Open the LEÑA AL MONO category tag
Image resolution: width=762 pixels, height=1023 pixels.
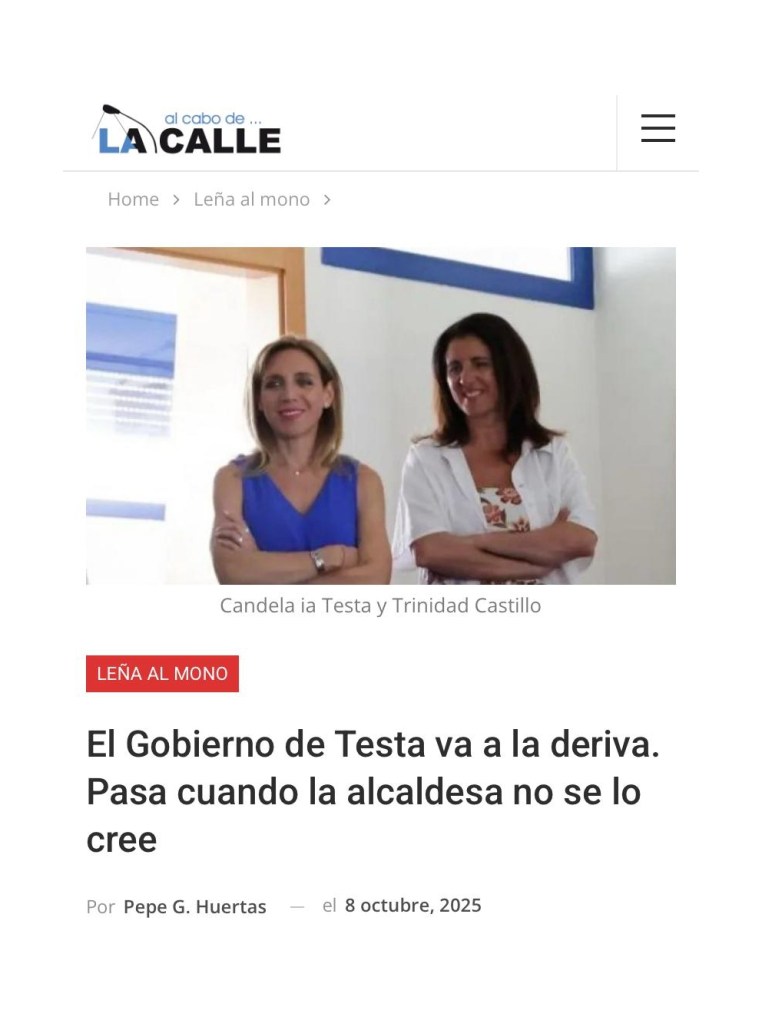pos(162,674)
